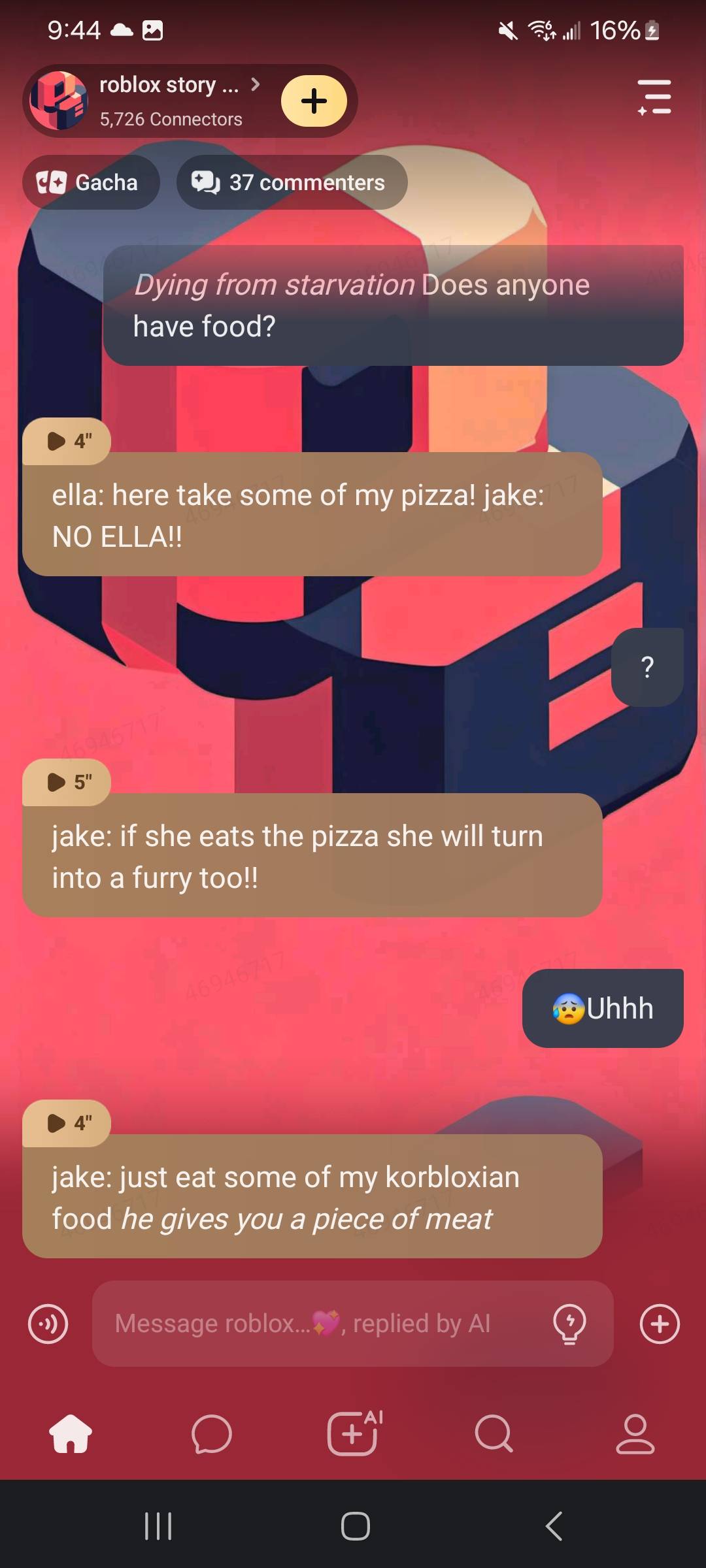Switch to the chats tab
Viewport: 706px width, 1568px height.
pos(212,1434)
